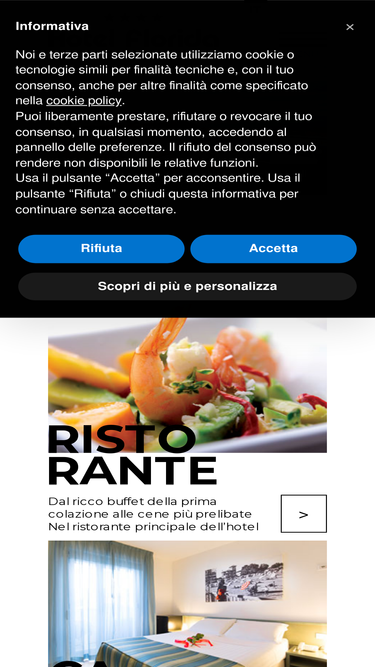Select Scopri di più e personalizza
The height and width of the screenshot is (667, 375).
(x=188, y=286)
